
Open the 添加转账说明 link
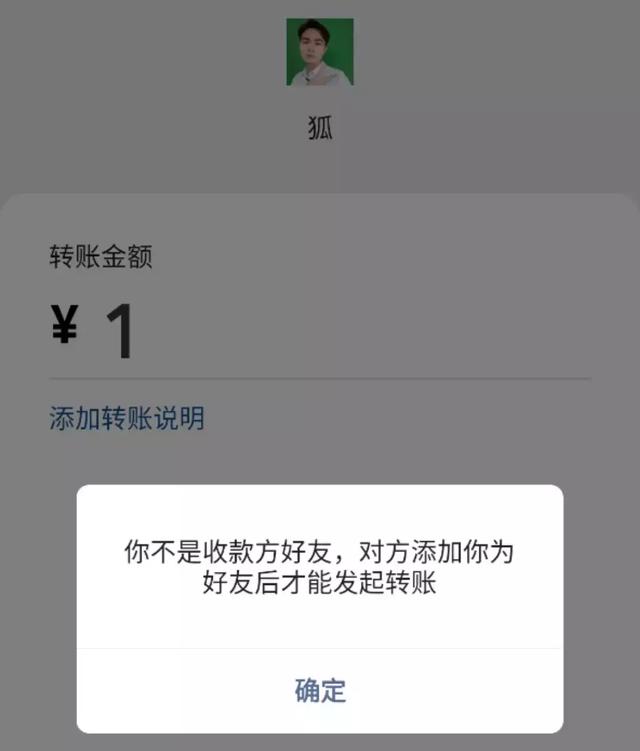[x=127, y=417]
